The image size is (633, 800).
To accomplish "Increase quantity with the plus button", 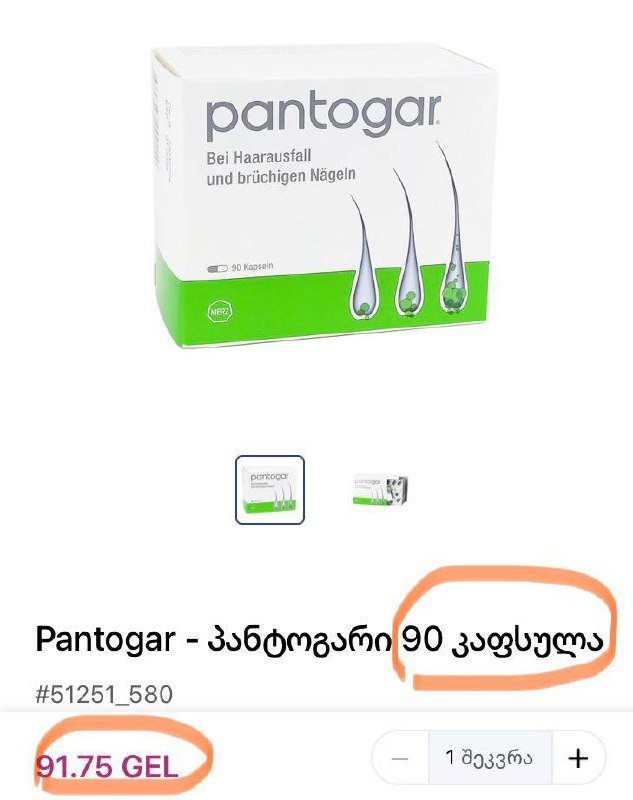I will [577, 759].
